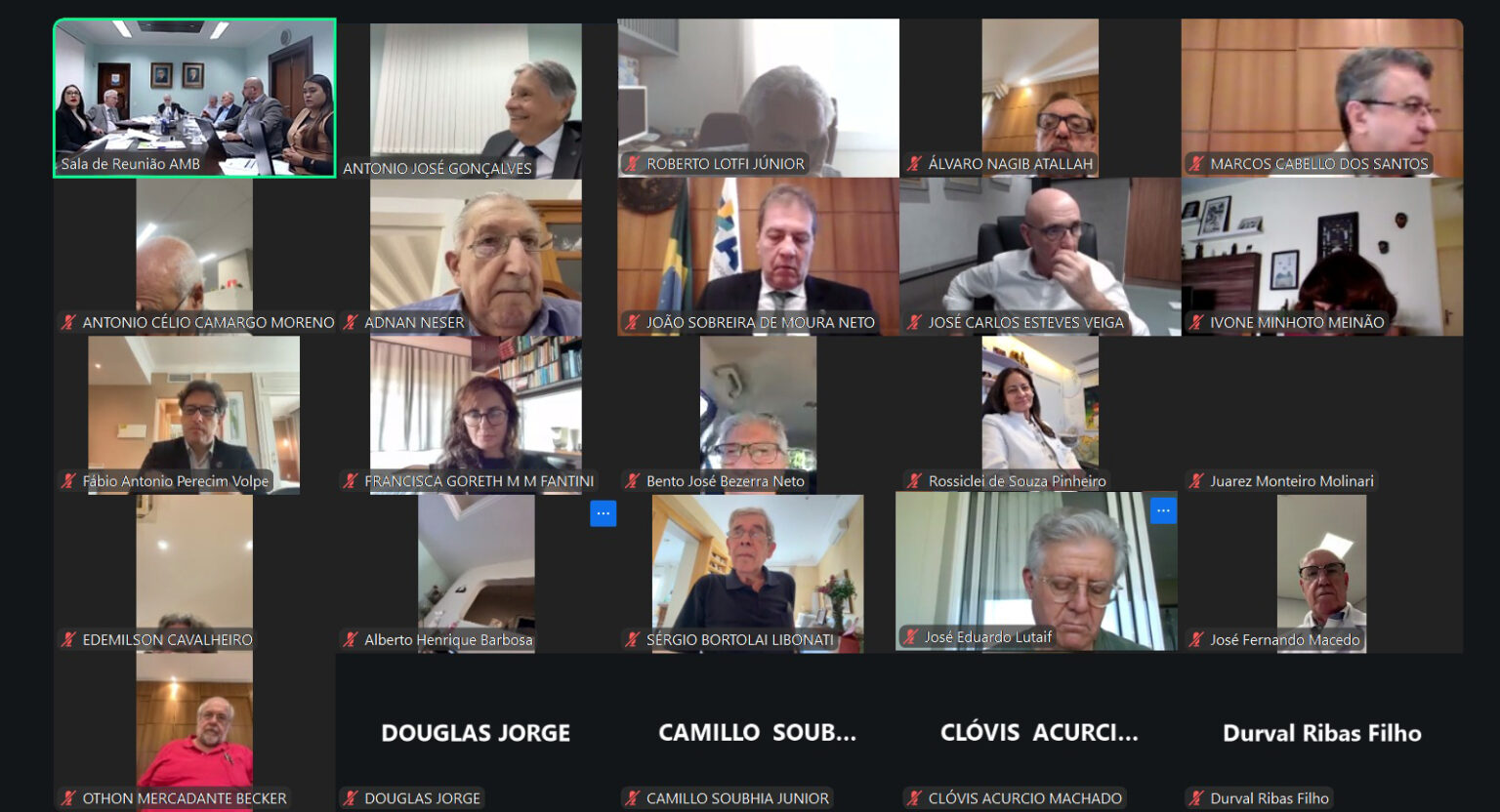Select Rossiclei de Souza Pinheiro's tile

tap(1039, 415)
